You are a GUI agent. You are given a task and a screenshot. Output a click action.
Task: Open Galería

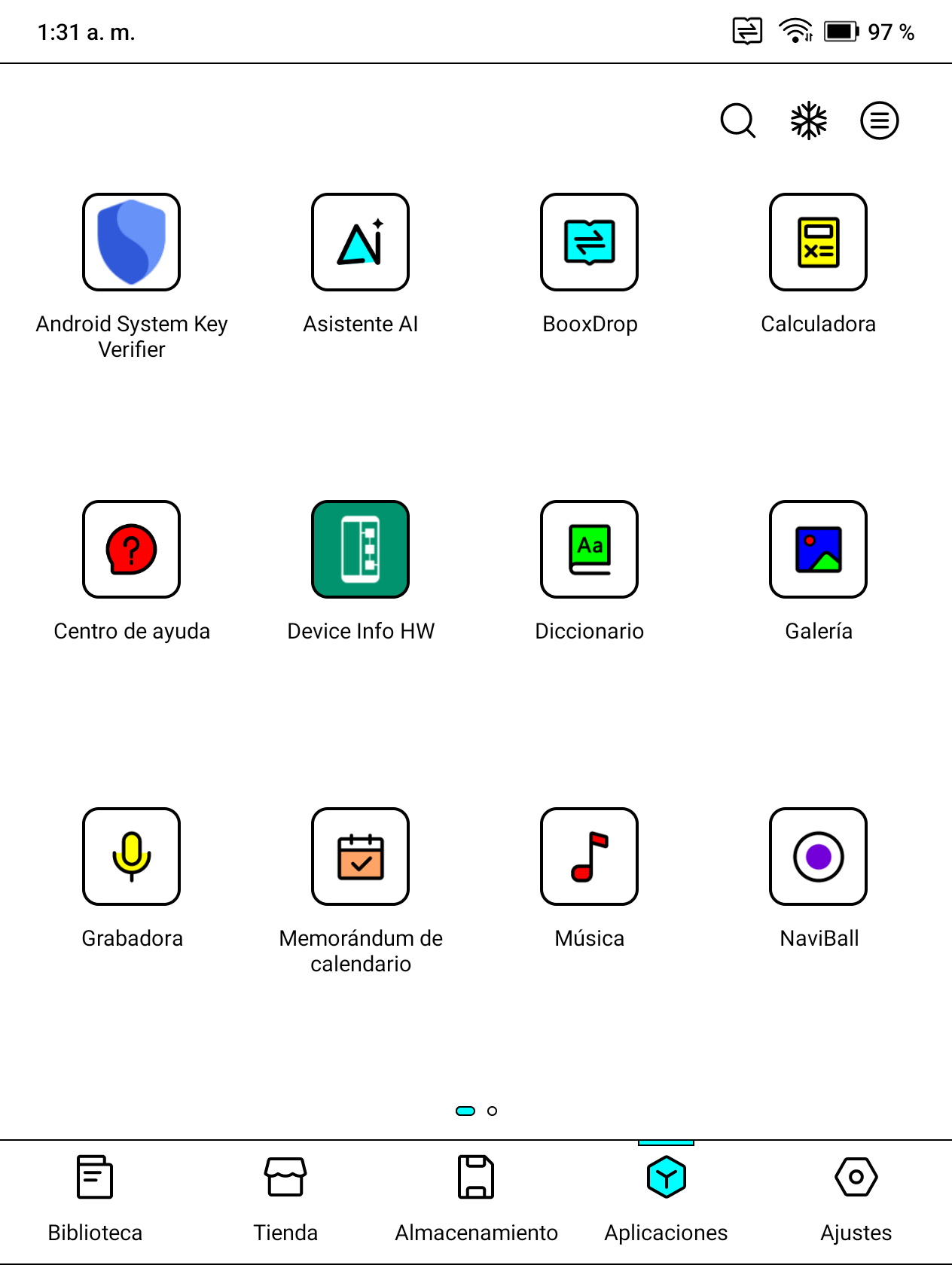point(818,550)
